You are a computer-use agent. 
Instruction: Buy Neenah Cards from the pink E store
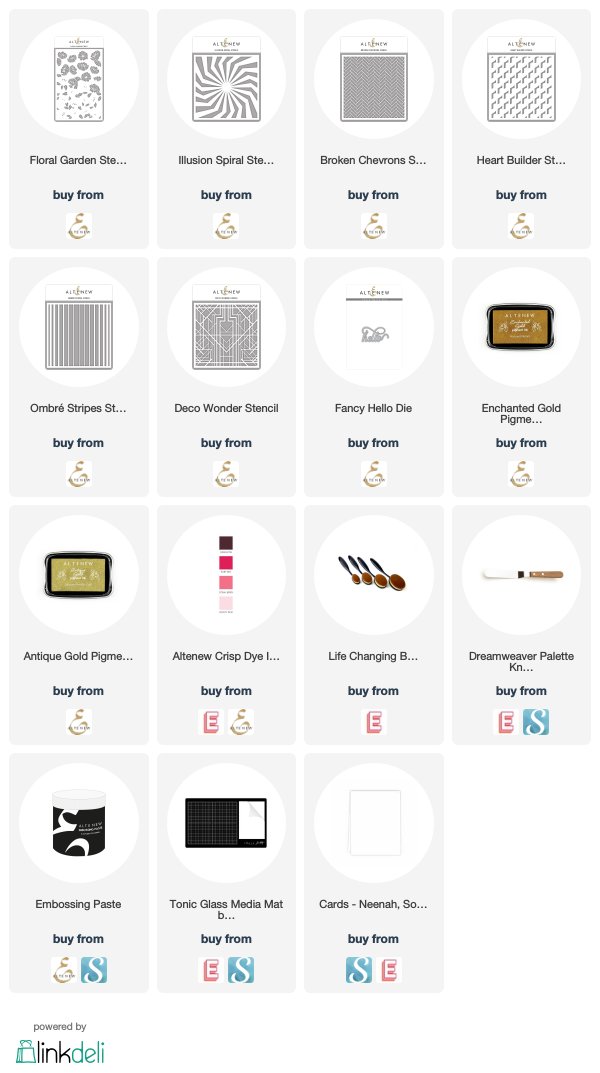pyautogui.click(x=389, y=970)
